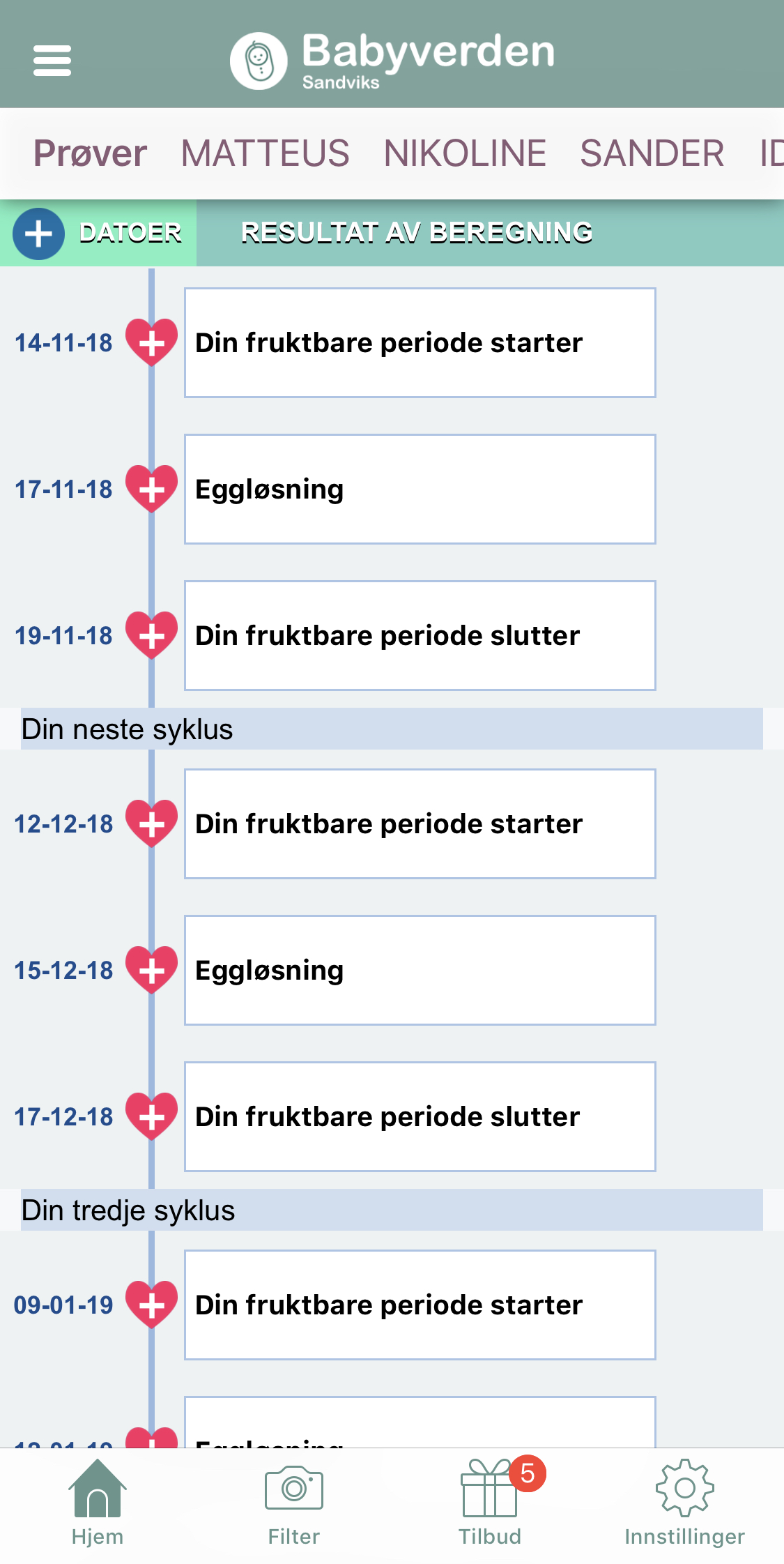The height and width of the screenshot is (1564, 784).
Task: Tap the heart icon for 09-01-19
Action: pos(152,1304)
